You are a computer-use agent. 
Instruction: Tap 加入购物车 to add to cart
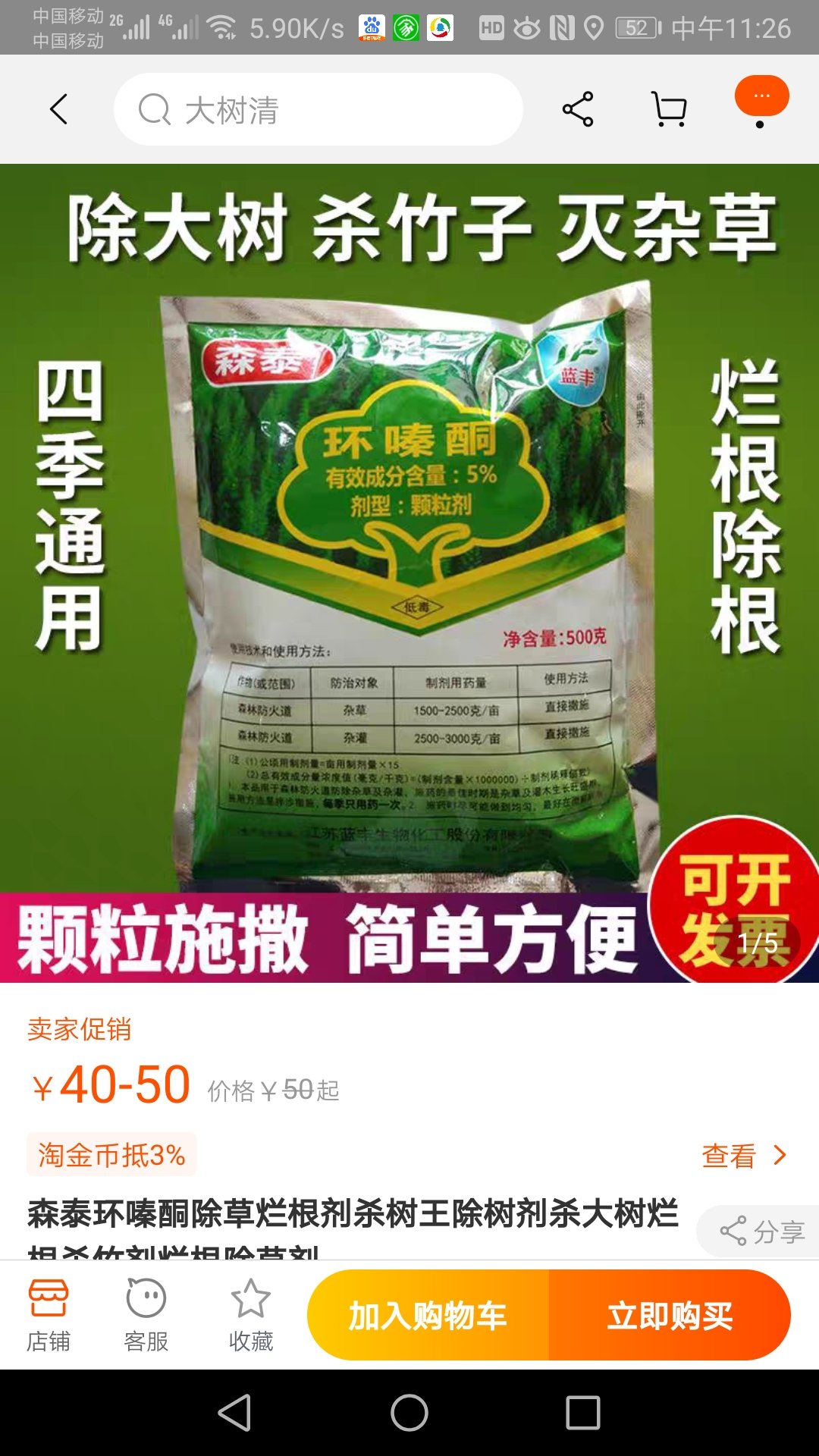(428, 1315)
